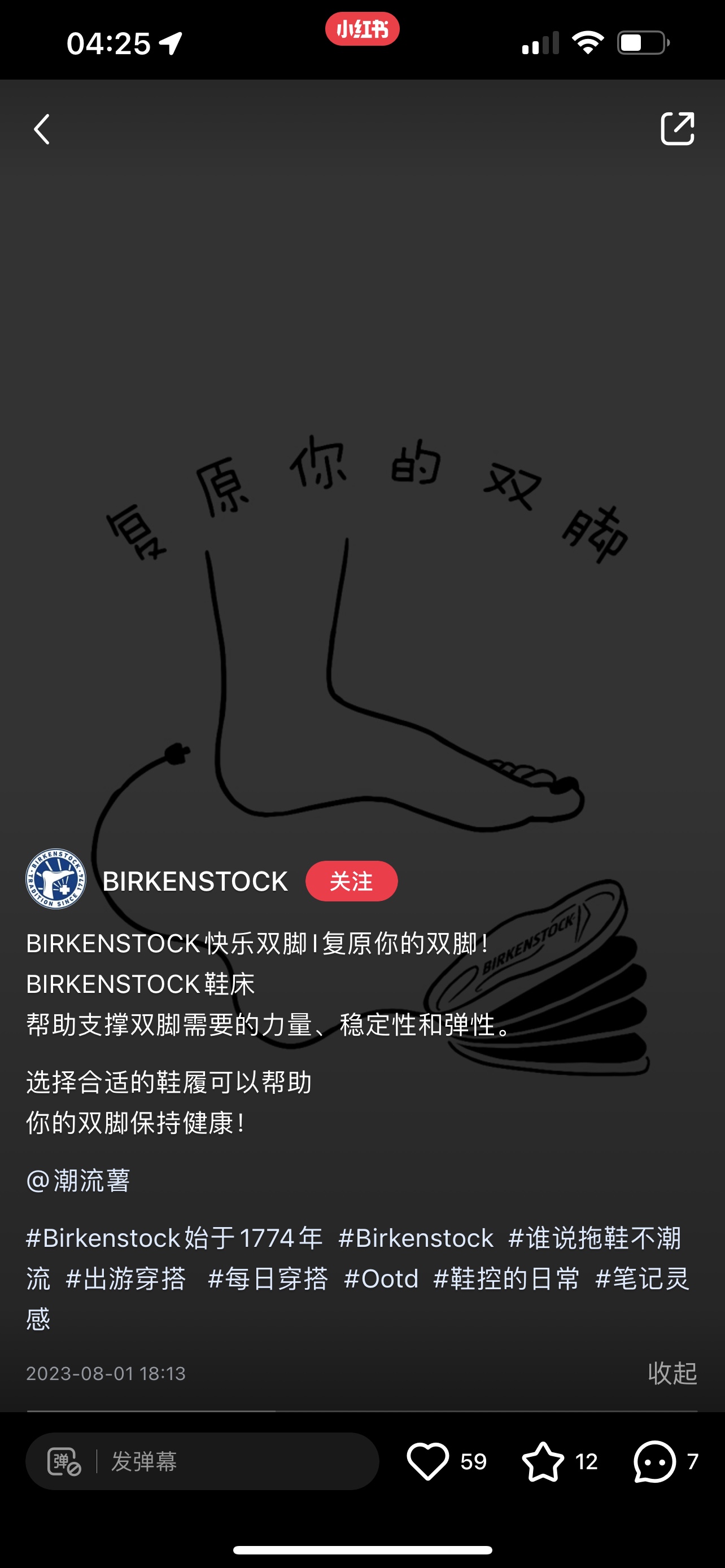Open hashtag #每日穿搭
This screenshot has width=725, height=1568.
268,1278
